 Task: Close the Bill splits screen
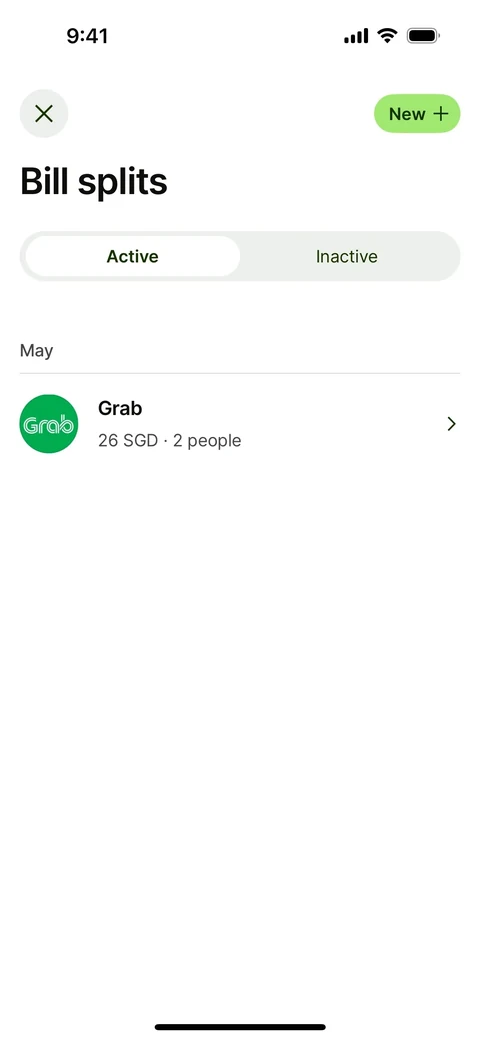[44, 113]
